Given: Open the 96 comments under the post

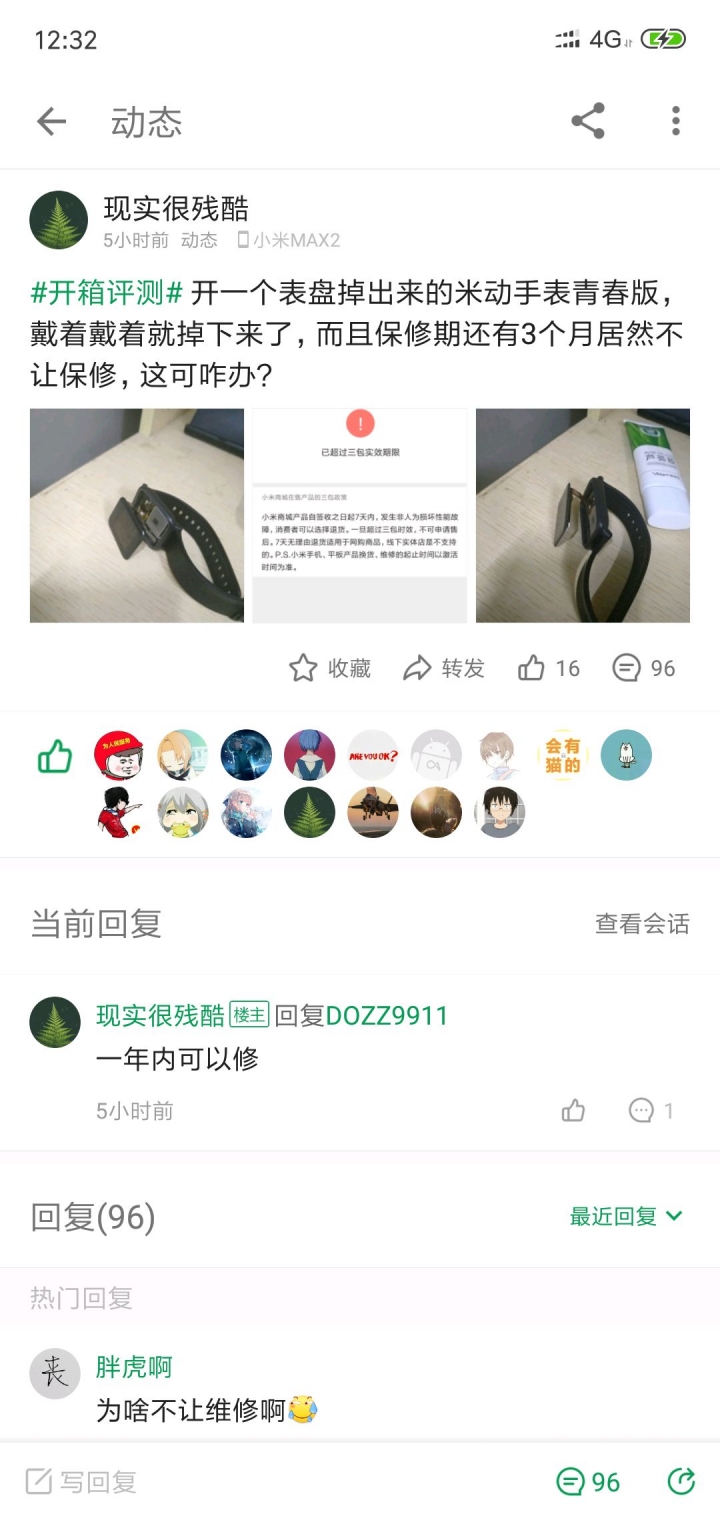Looking at the screenshot, I should point(644,668).
